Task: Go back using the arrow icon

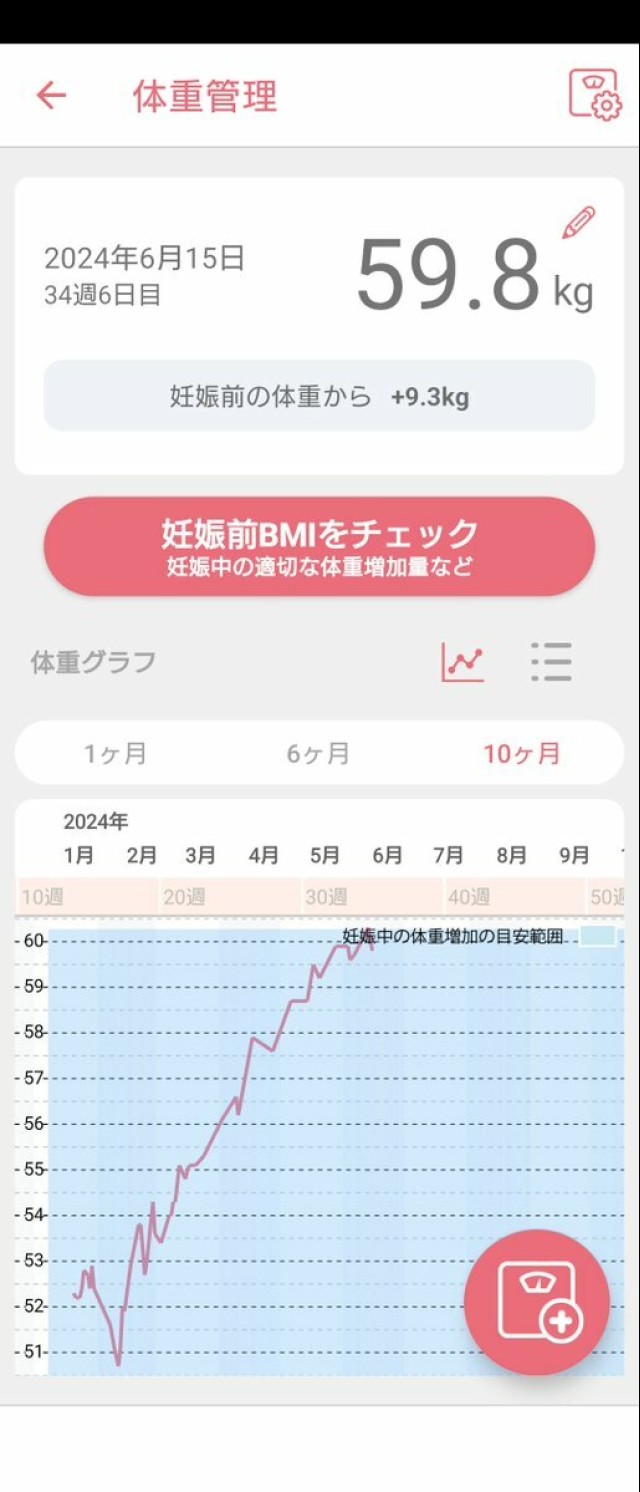Action: click(51, 96)
